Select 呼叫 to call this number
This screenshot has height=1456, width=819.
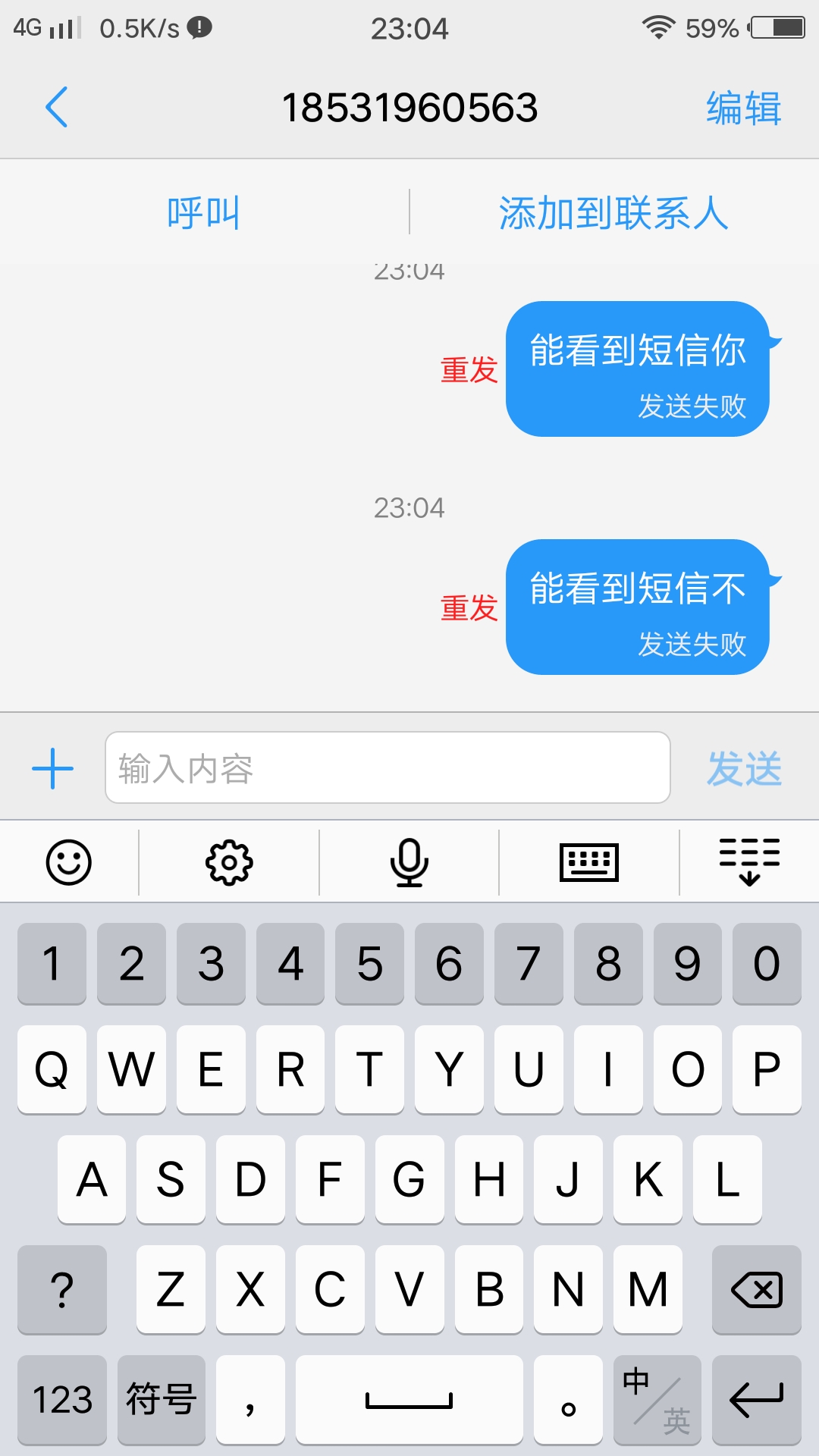click(x=203, y=212)
